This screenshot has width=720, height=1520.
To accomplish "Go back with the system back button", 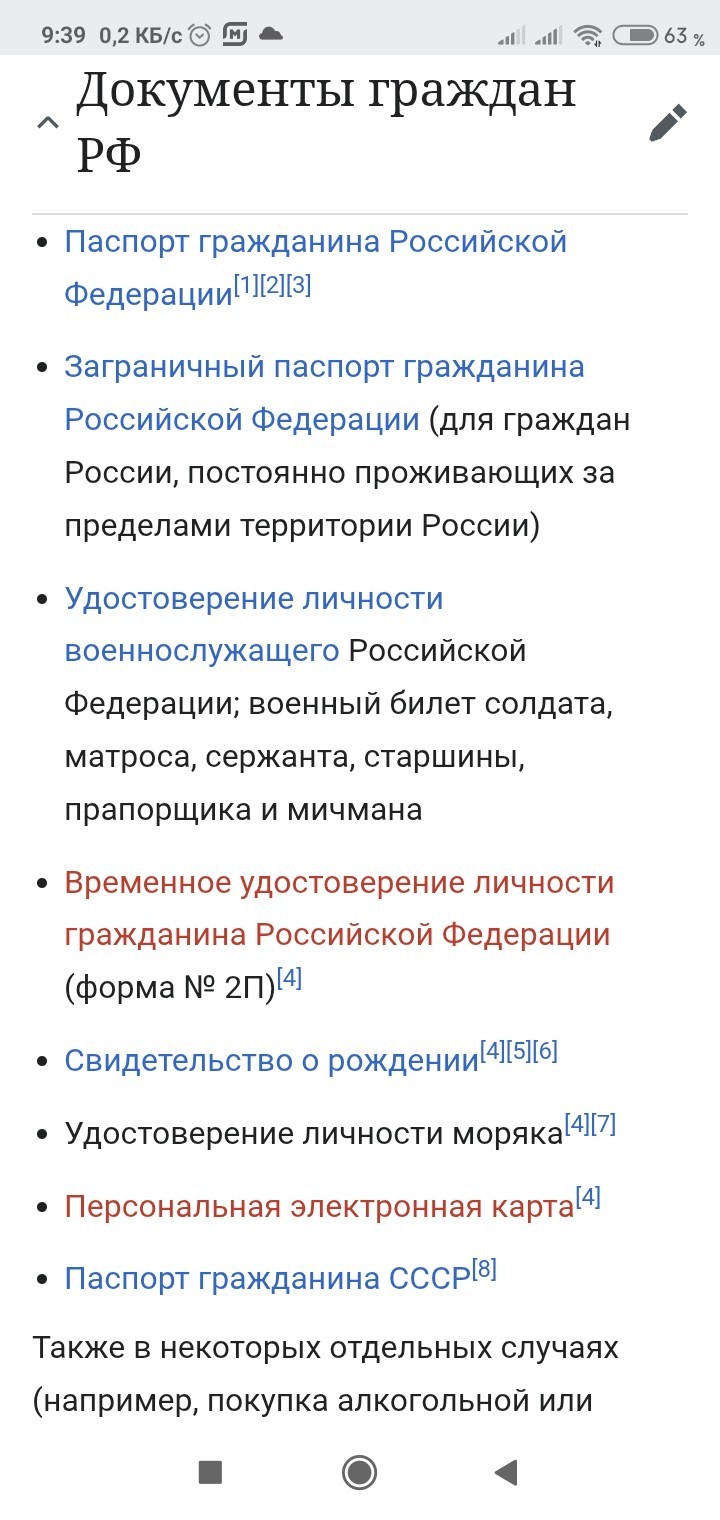I will [x=507, y=1472].
